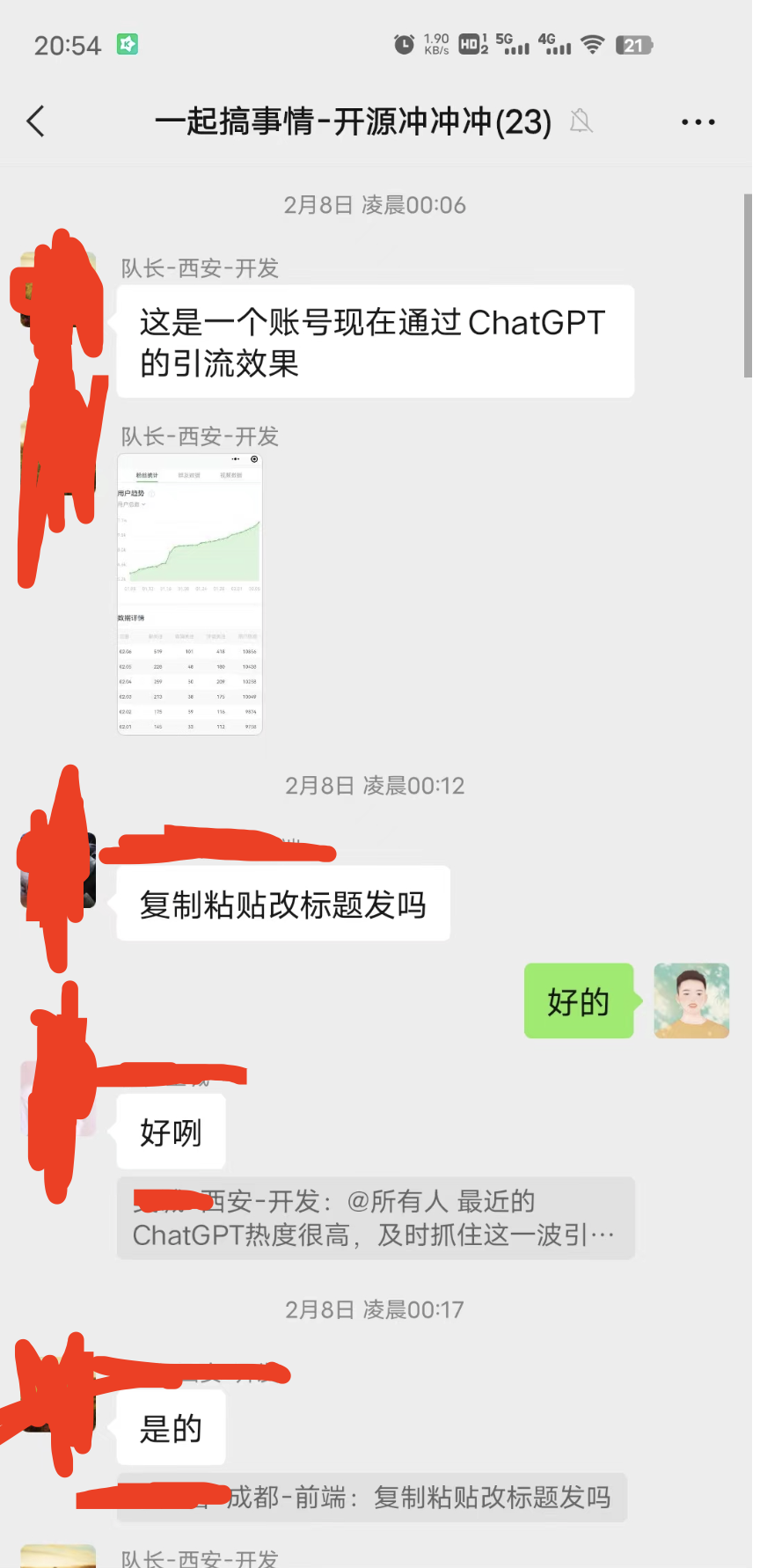760x1568 pixels.
Task: Tap the quoted 复制粘贴改标题发吗 reply
Action: point(372,1497)
